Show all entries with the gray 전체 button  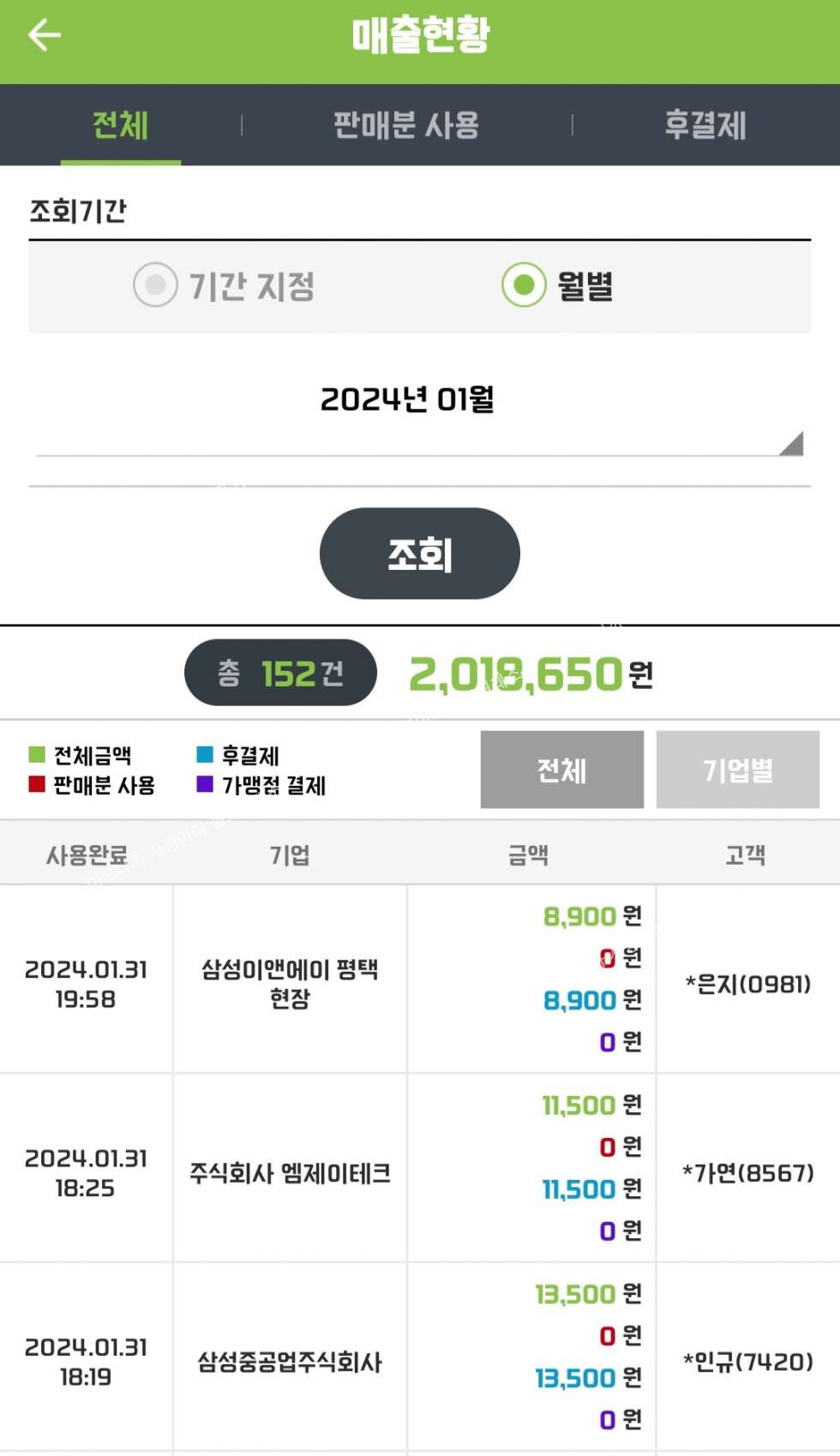tap(561, 770)
